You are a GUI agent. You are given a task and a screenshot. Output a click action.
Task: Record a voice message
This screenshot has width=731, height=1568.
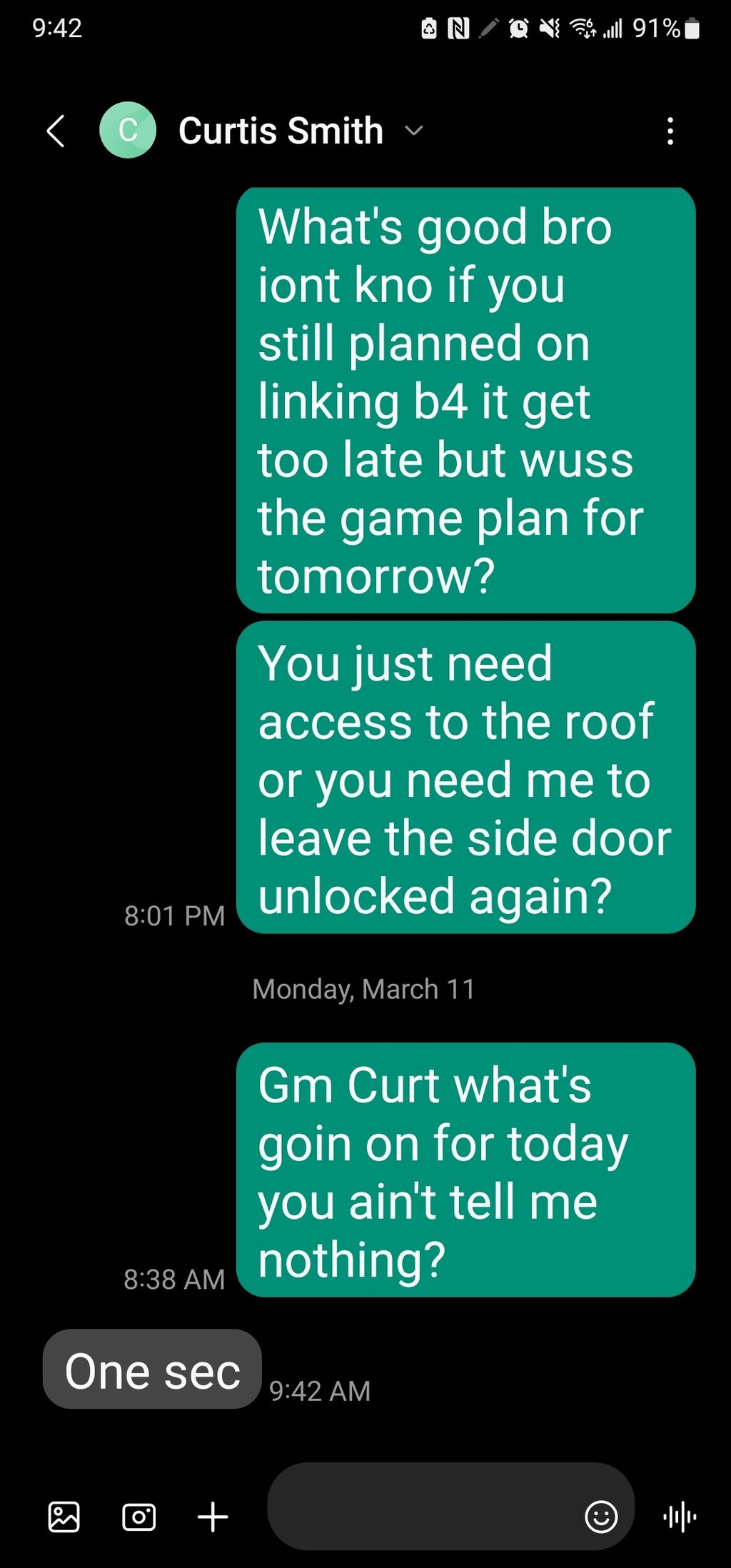(680, 1517)
